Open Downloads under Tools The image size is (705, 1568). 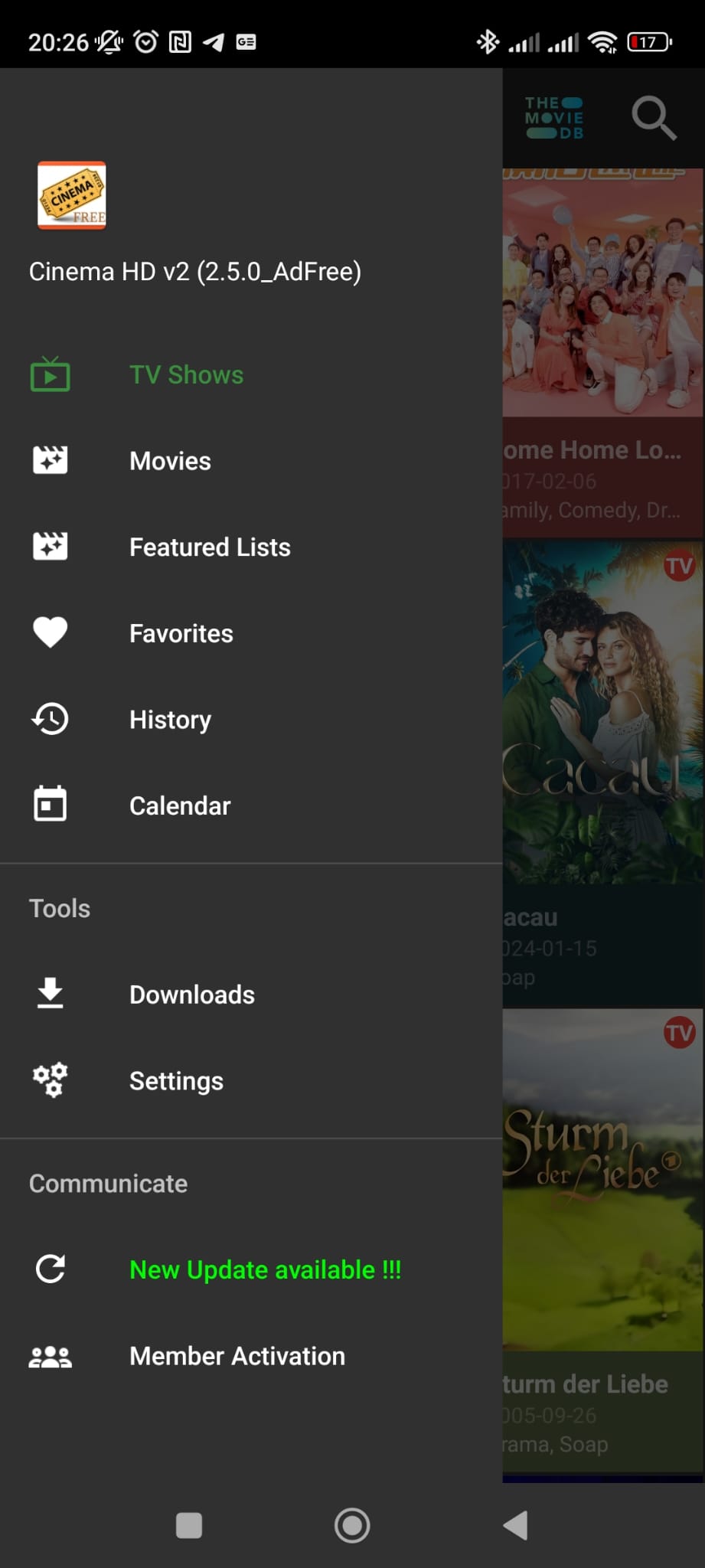191,995
